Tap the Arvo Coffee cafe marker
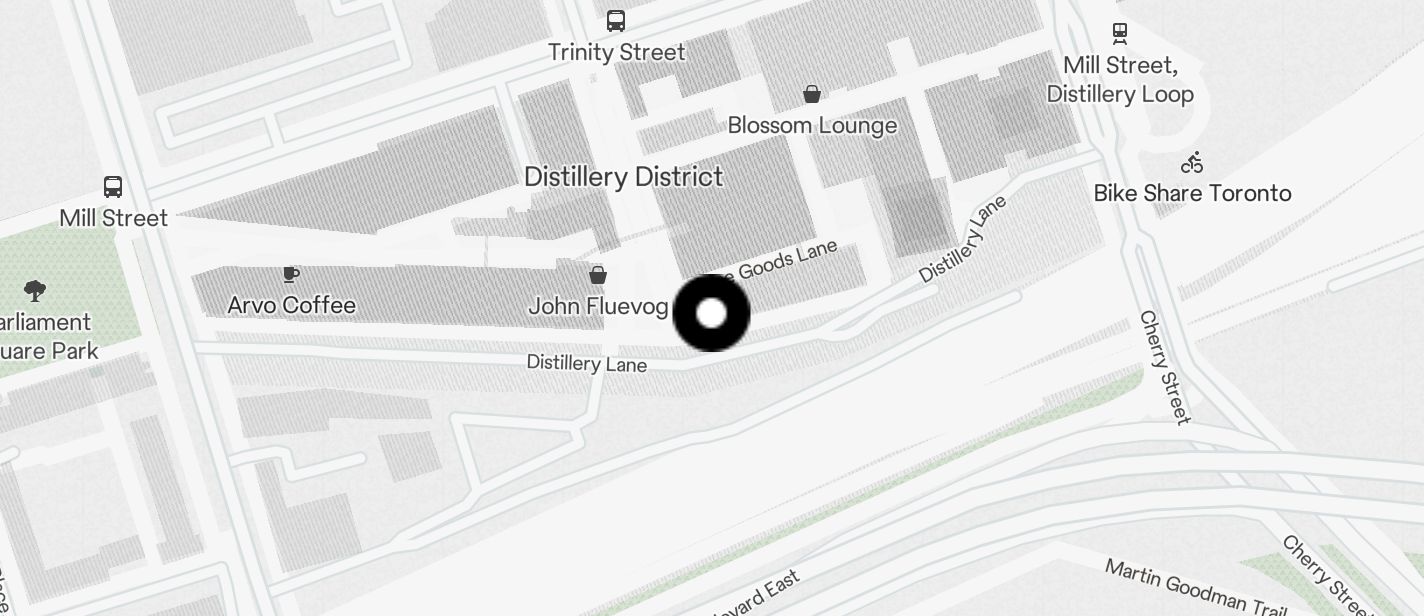Image resolution: width=1424 pixels, height=616 pixels. [x=291, y=275]
